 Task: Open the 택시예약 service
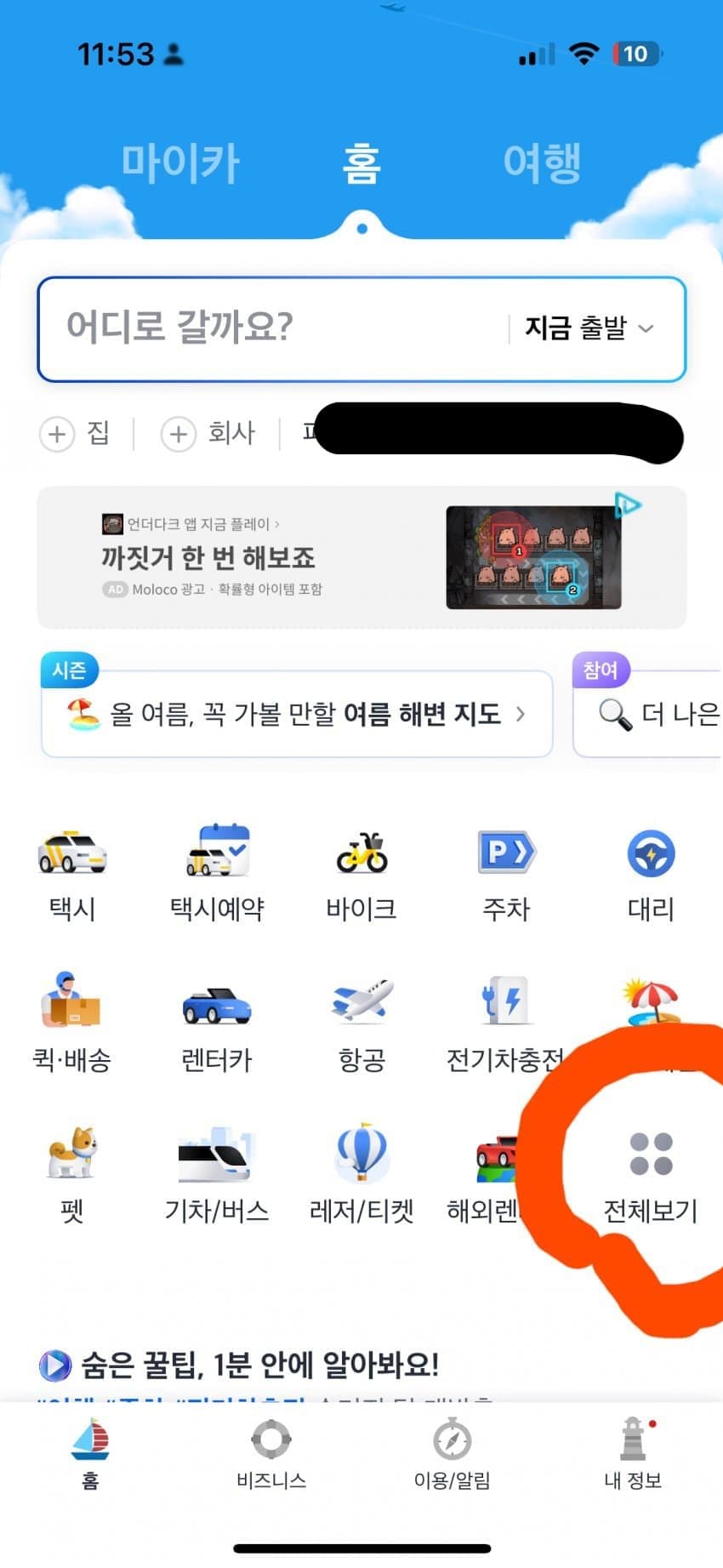pos(217,872)
